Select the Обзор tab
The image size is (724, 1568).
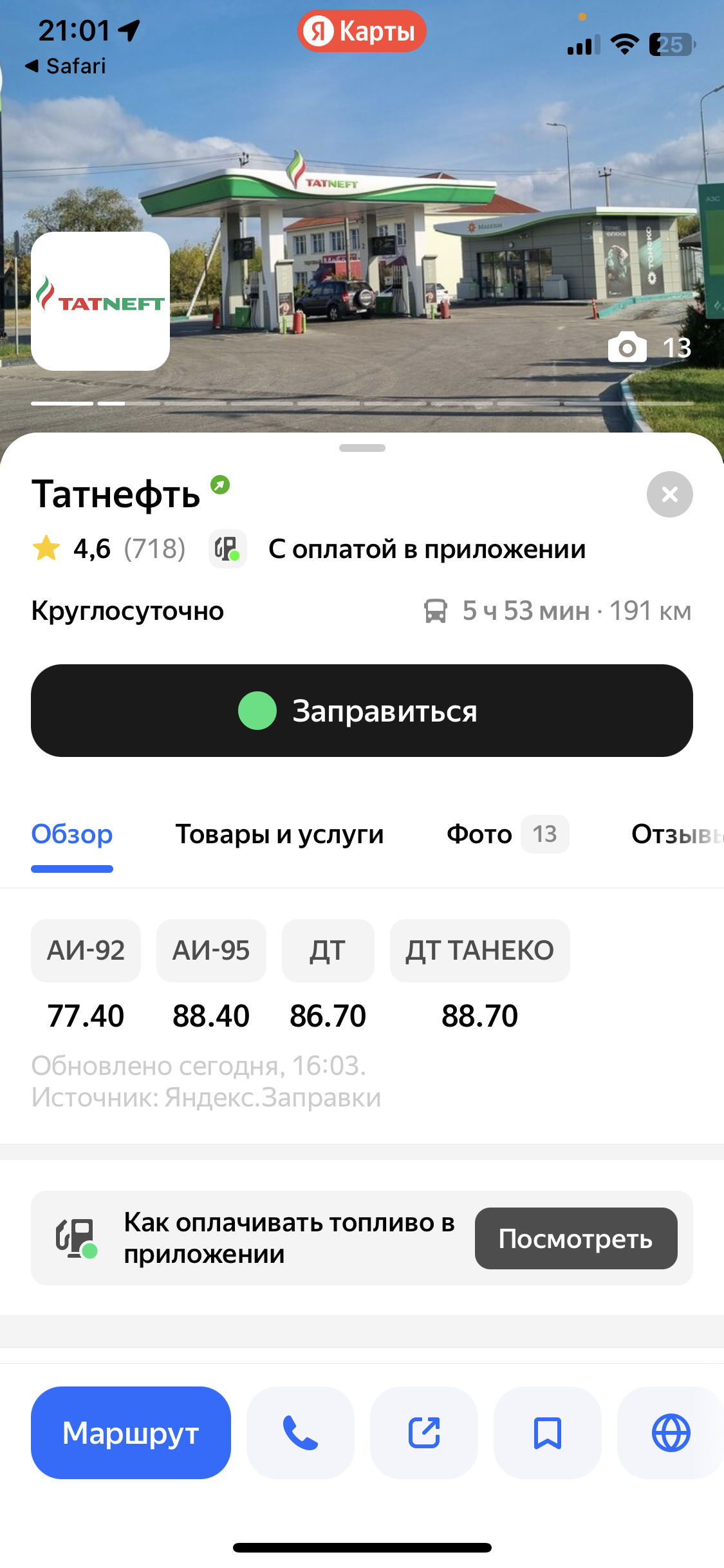pyautogui.click(x=72, y=834)
